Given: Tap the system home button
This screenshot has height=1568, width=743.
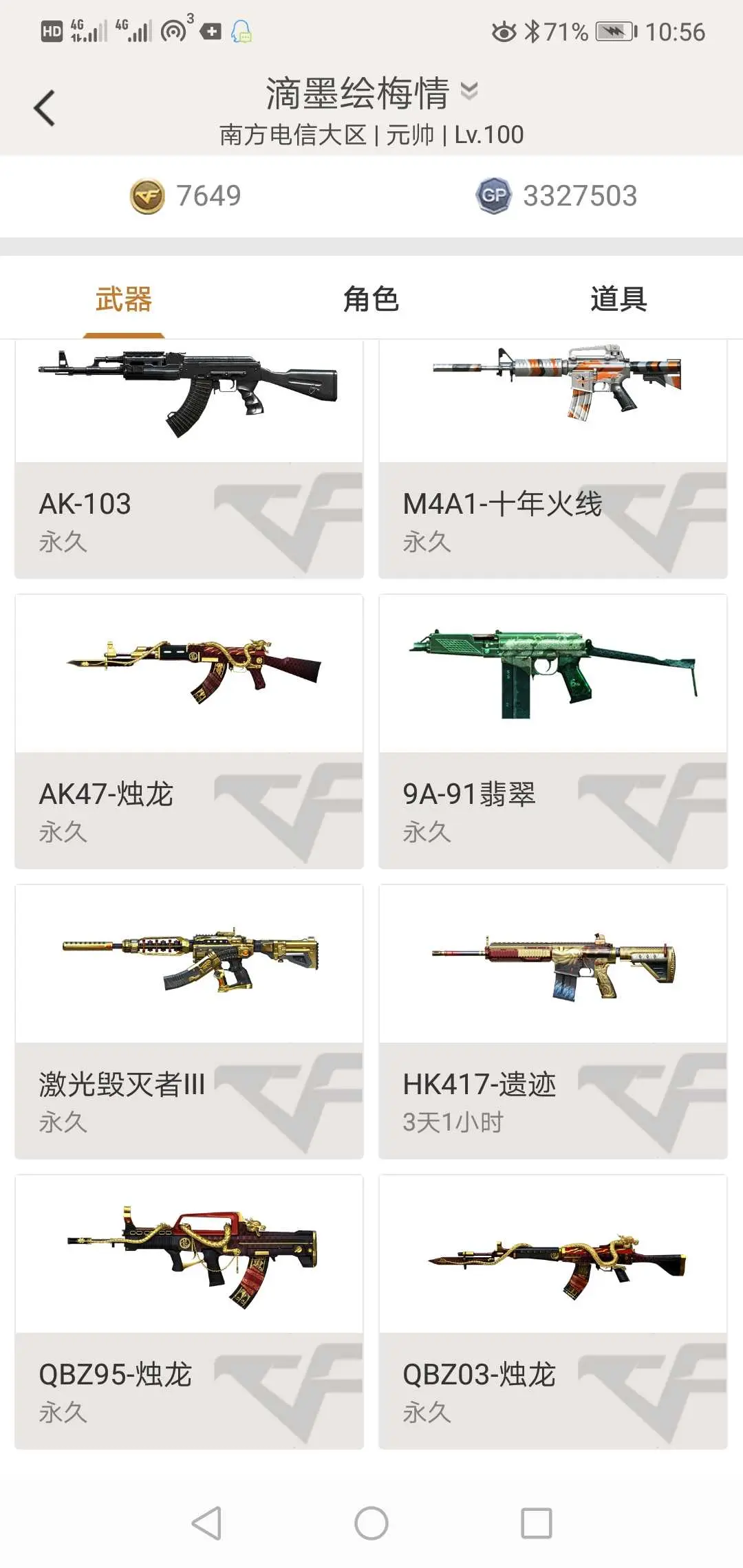Looking at the screenshot, I should 371,1523.
